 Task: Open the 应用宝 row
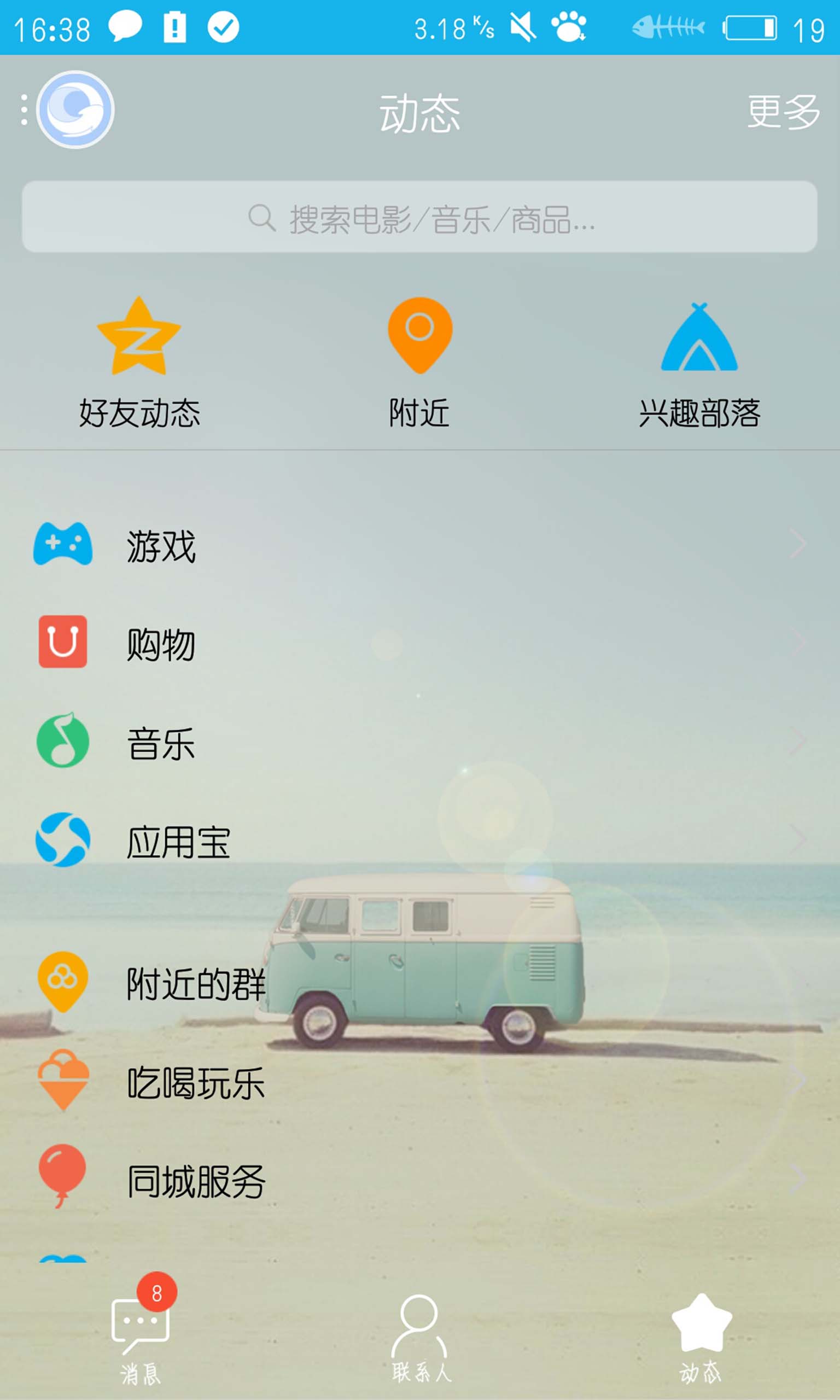coord(420,841)
